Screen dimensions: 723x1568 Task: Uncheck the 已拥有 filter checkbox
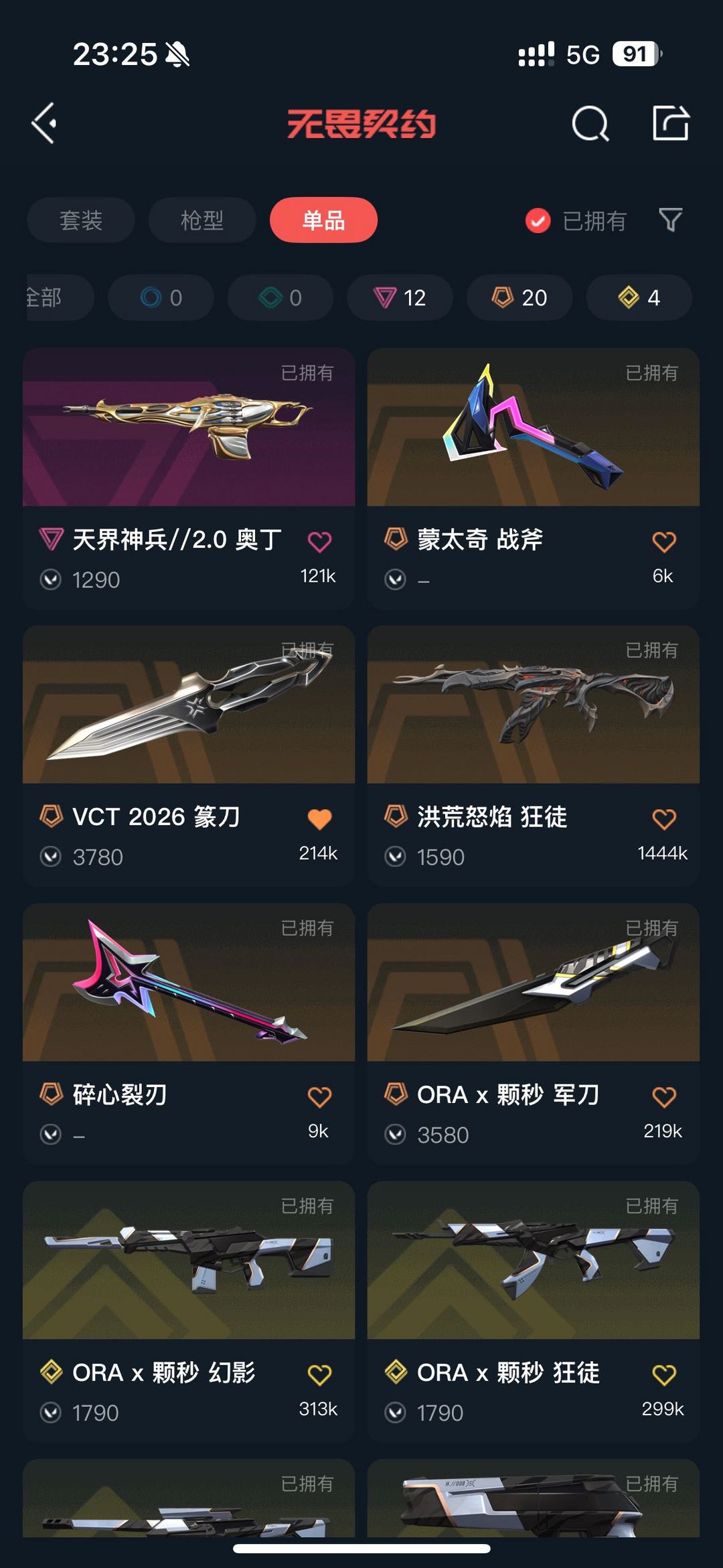tap(538, 220)
